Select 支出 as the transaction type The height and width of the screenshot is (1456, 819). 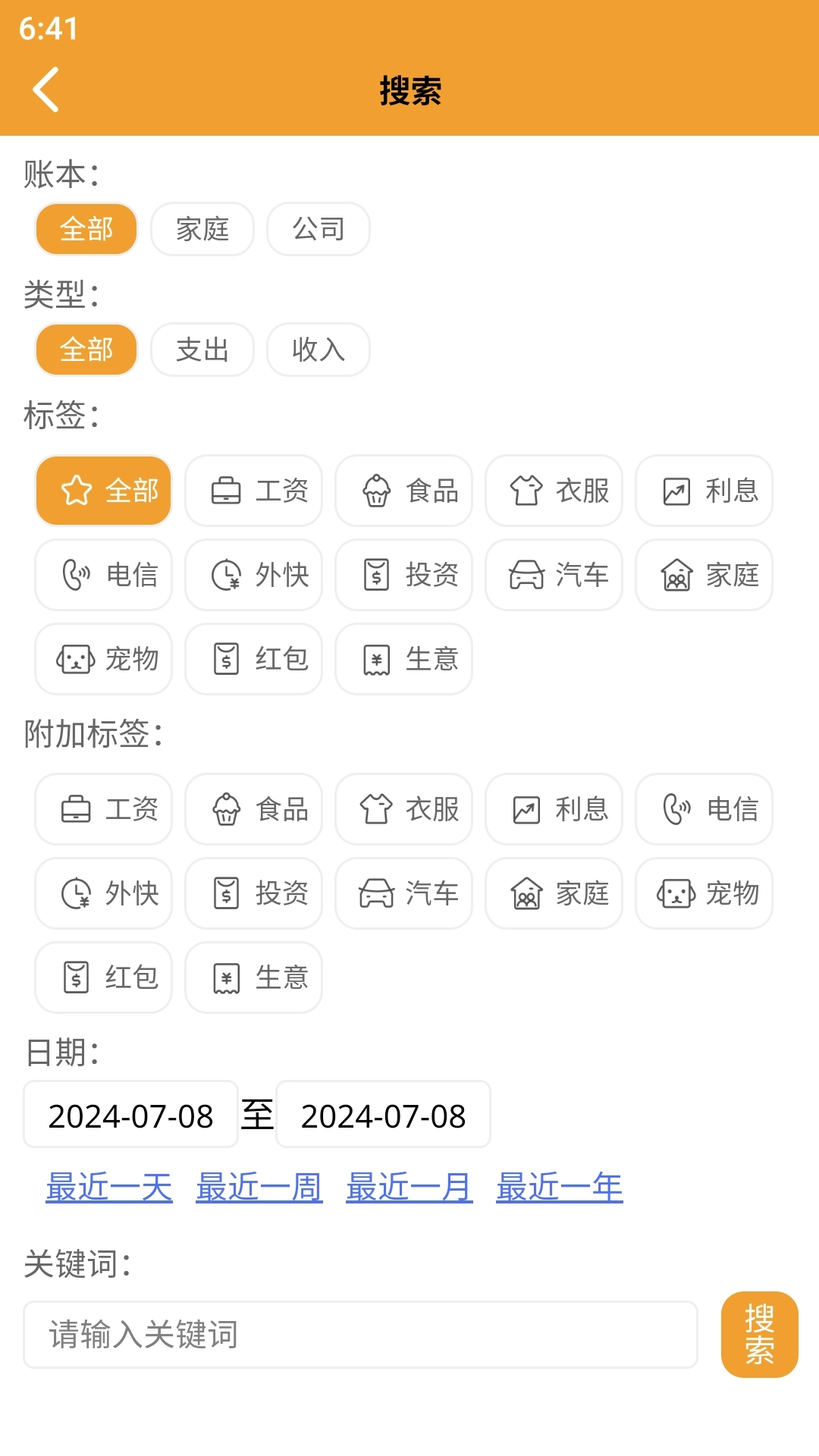coord(202,350)
